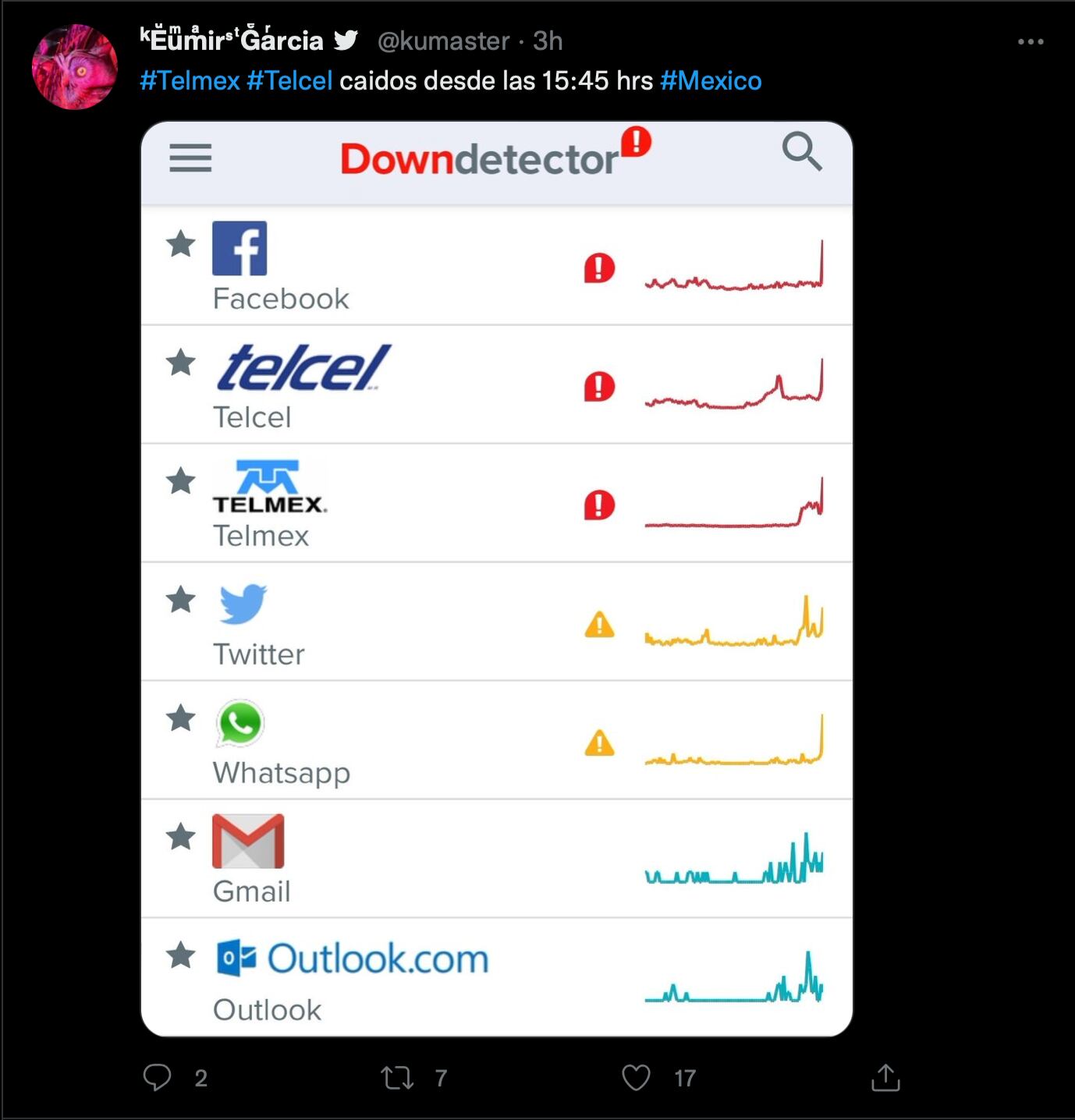Image resolution: width=1075 pixels, height=1120 pixels.
Task: Like the tweet from kumaster
Action: tap(636, 1078)
